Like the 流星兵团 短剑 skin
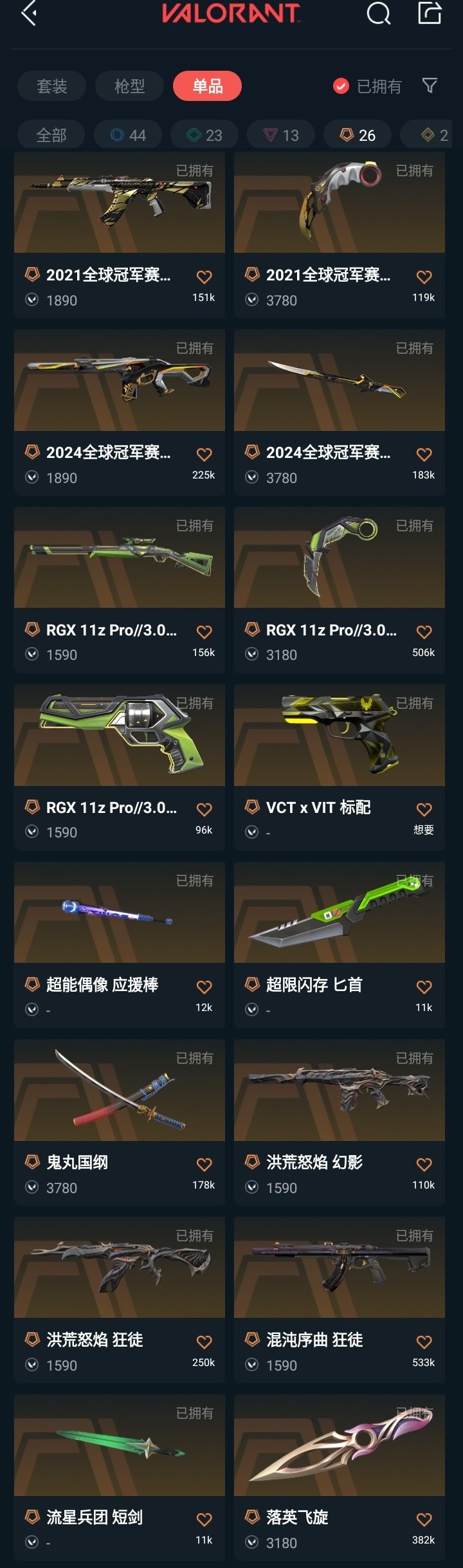 [204, 1520]
